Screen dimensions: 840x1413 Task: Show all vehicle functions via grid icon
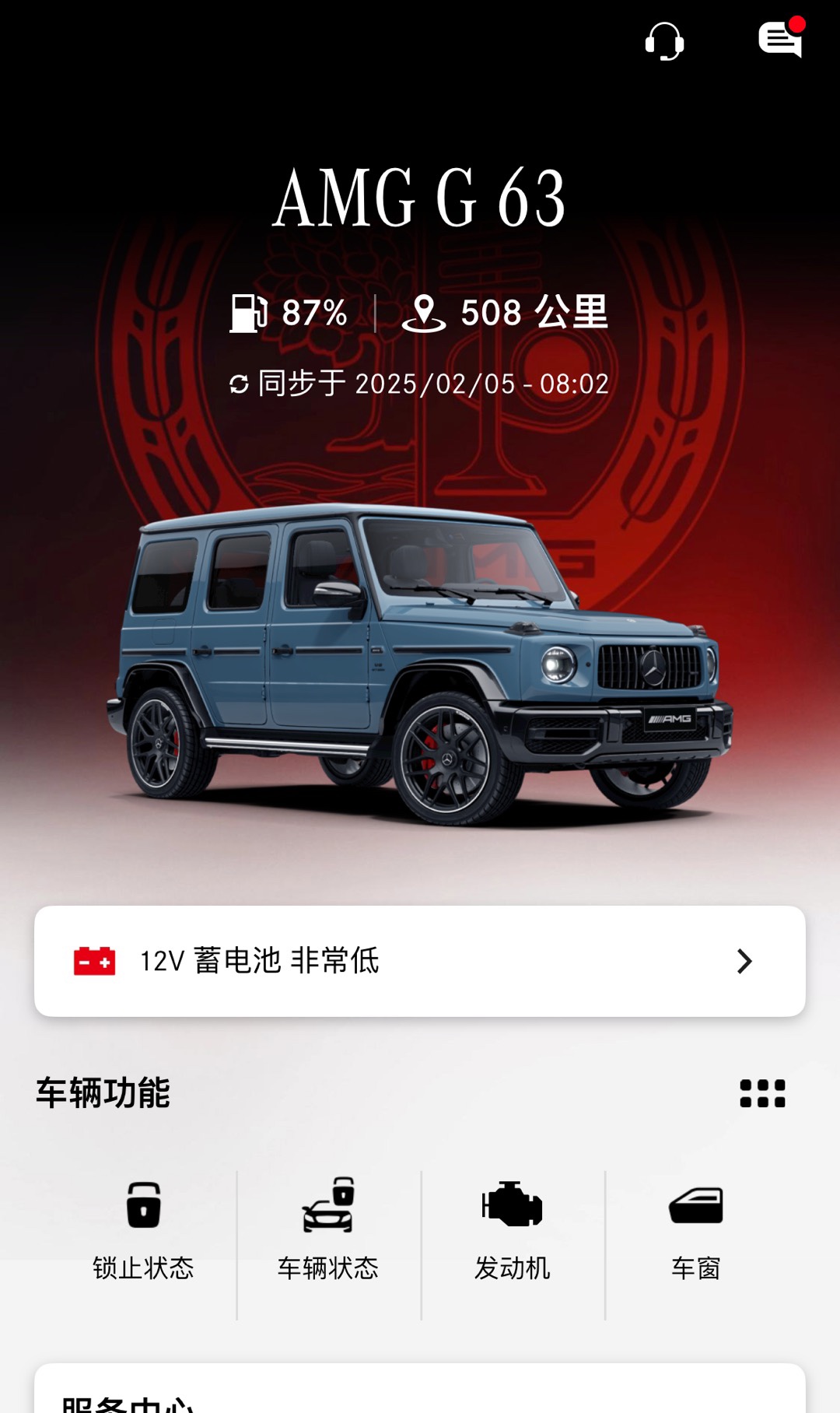point(762,1093)
